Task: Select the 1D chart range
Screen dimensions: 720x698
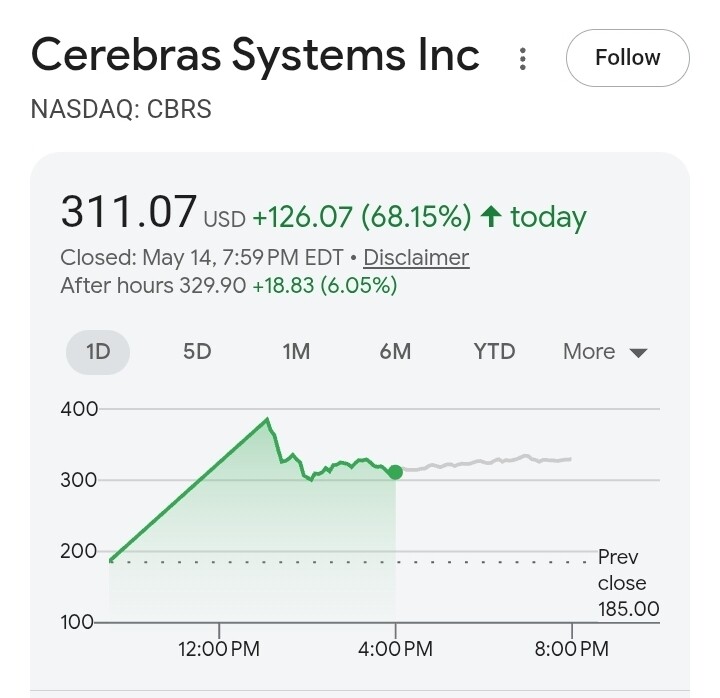Action: (98, 352)
